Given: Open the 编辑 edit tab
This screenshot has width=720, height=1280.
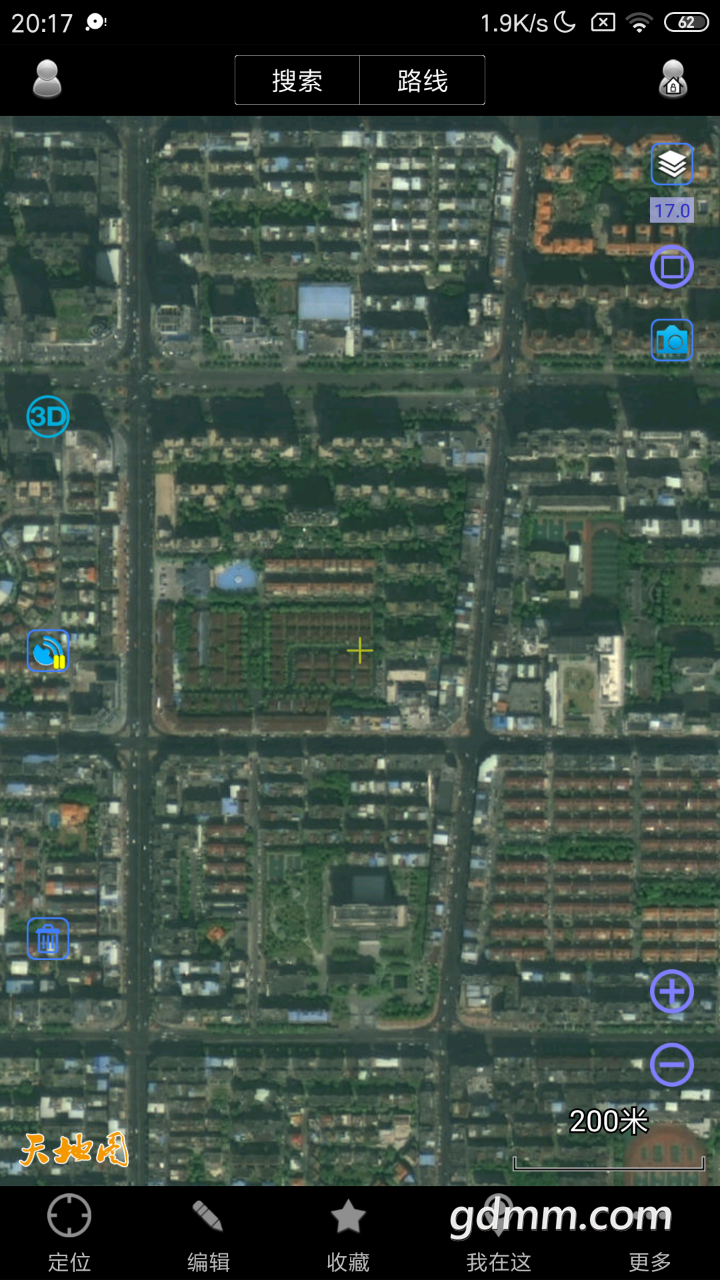Looking at the screenshot, I should (x=208, y=1233).
